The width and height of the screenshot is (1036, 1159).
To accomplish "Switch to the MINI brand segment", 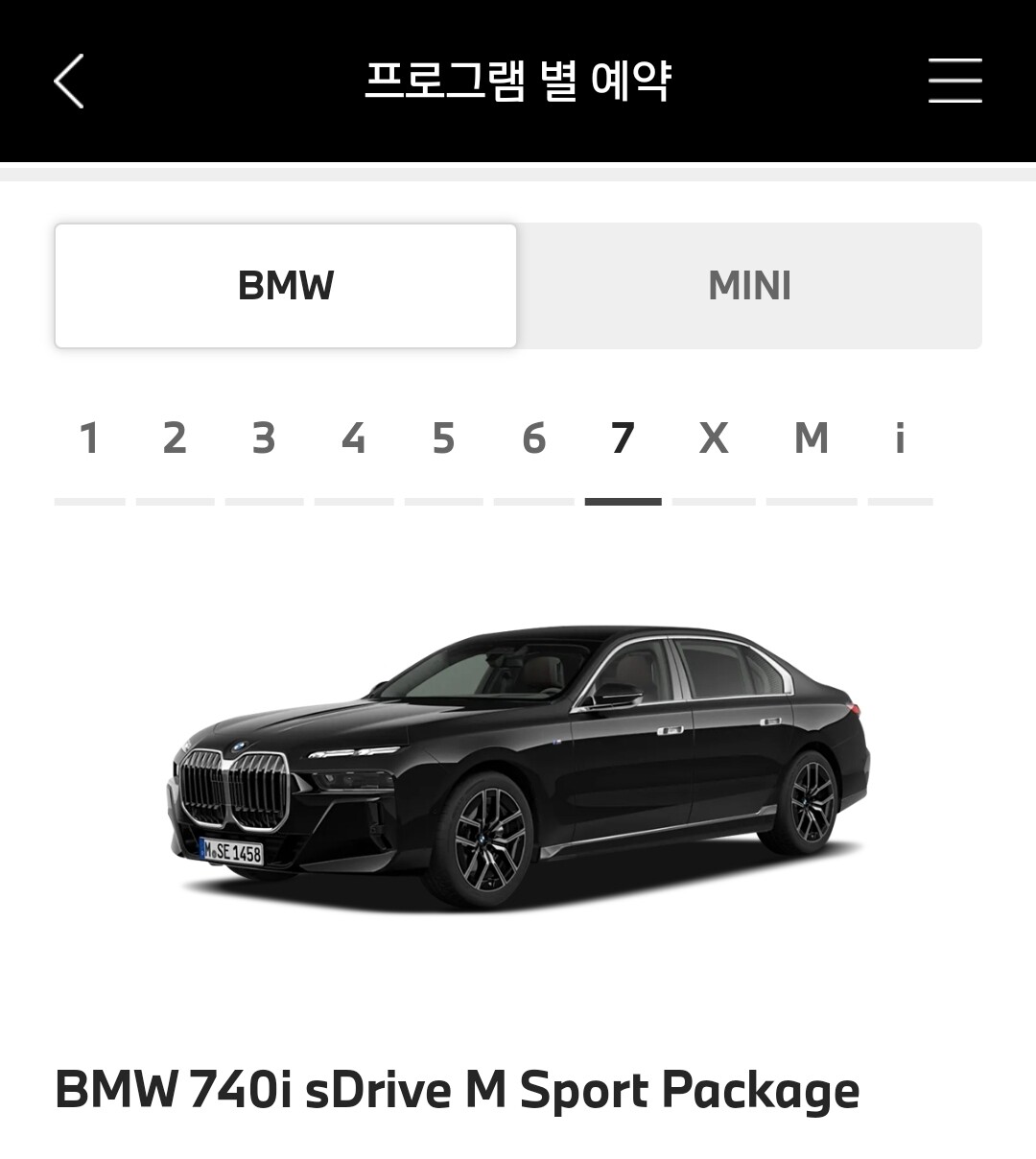I will pos(749,286).
